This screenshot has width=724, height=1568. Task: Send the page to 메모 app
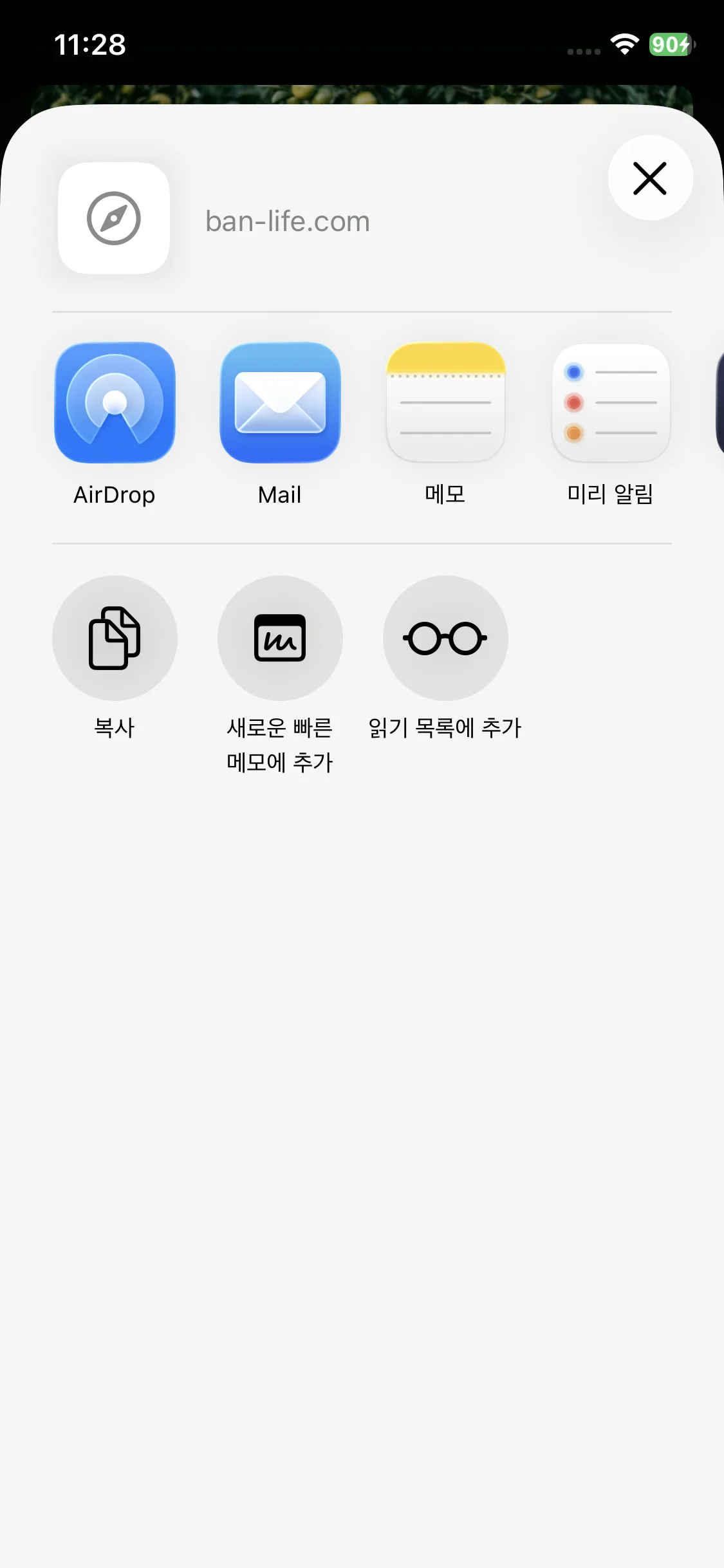point(445,403)
